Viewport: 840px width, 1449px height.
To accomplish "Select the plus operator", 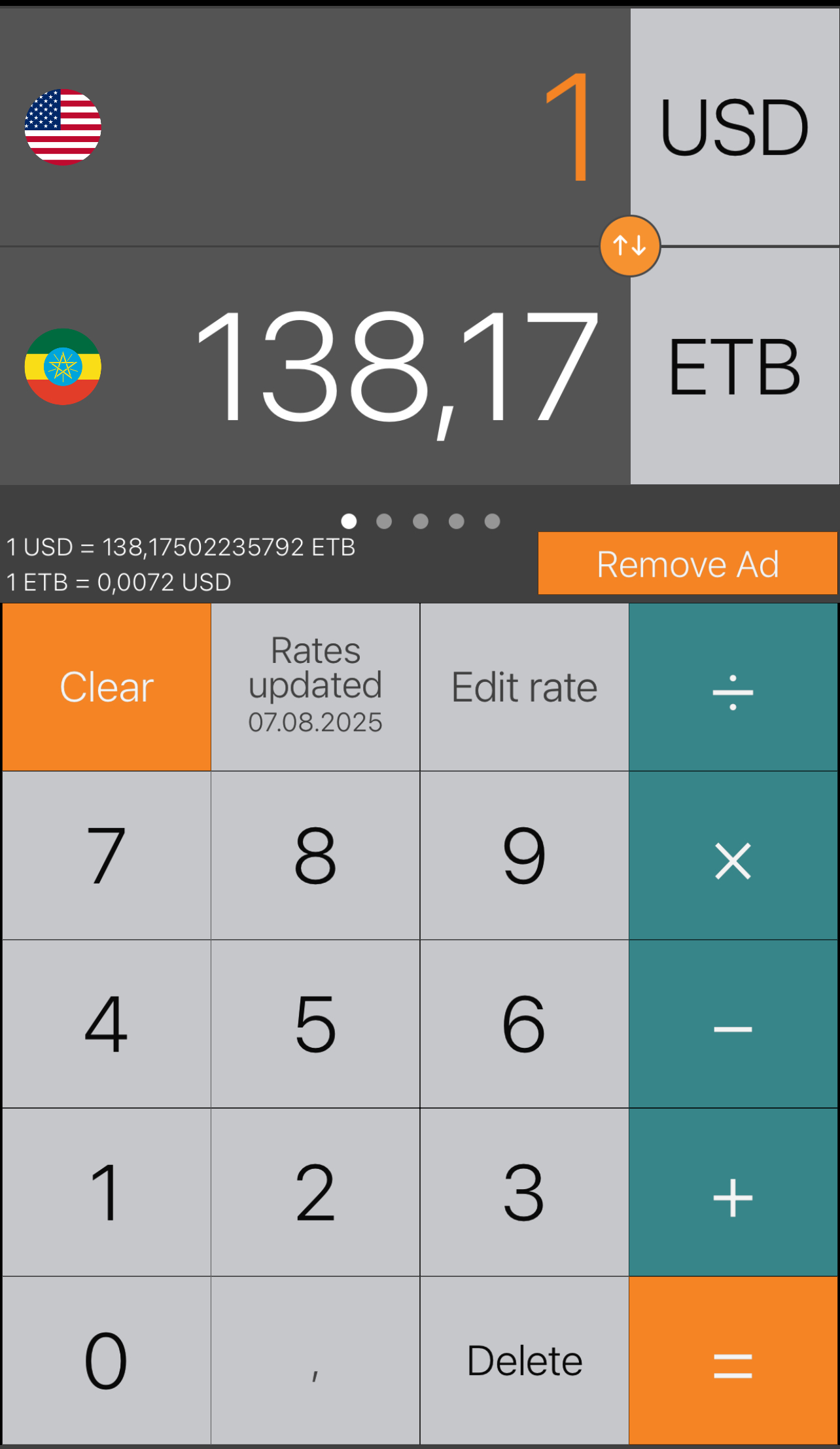I will pos(733,1192).
